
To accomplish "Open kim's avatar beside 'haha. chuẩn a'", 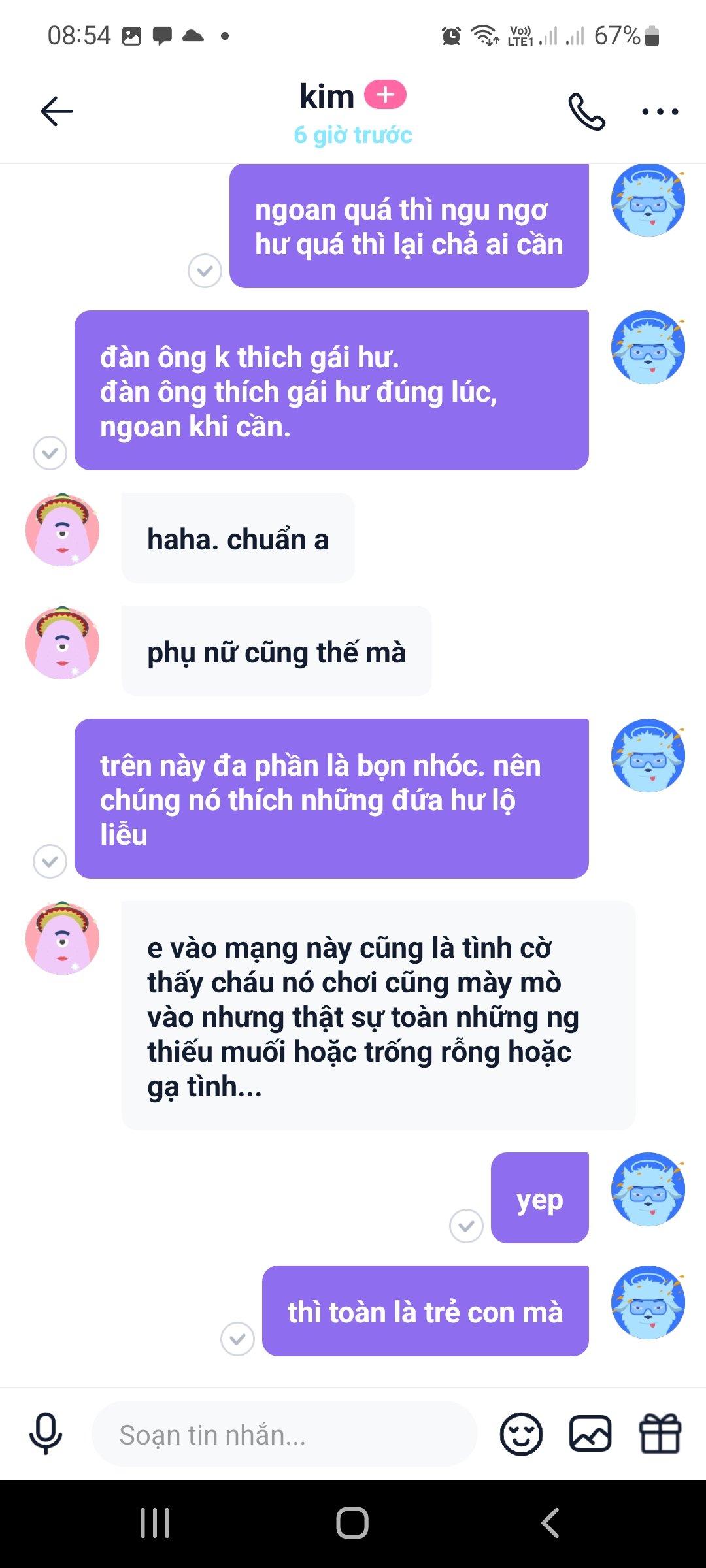I will point(62,530).
